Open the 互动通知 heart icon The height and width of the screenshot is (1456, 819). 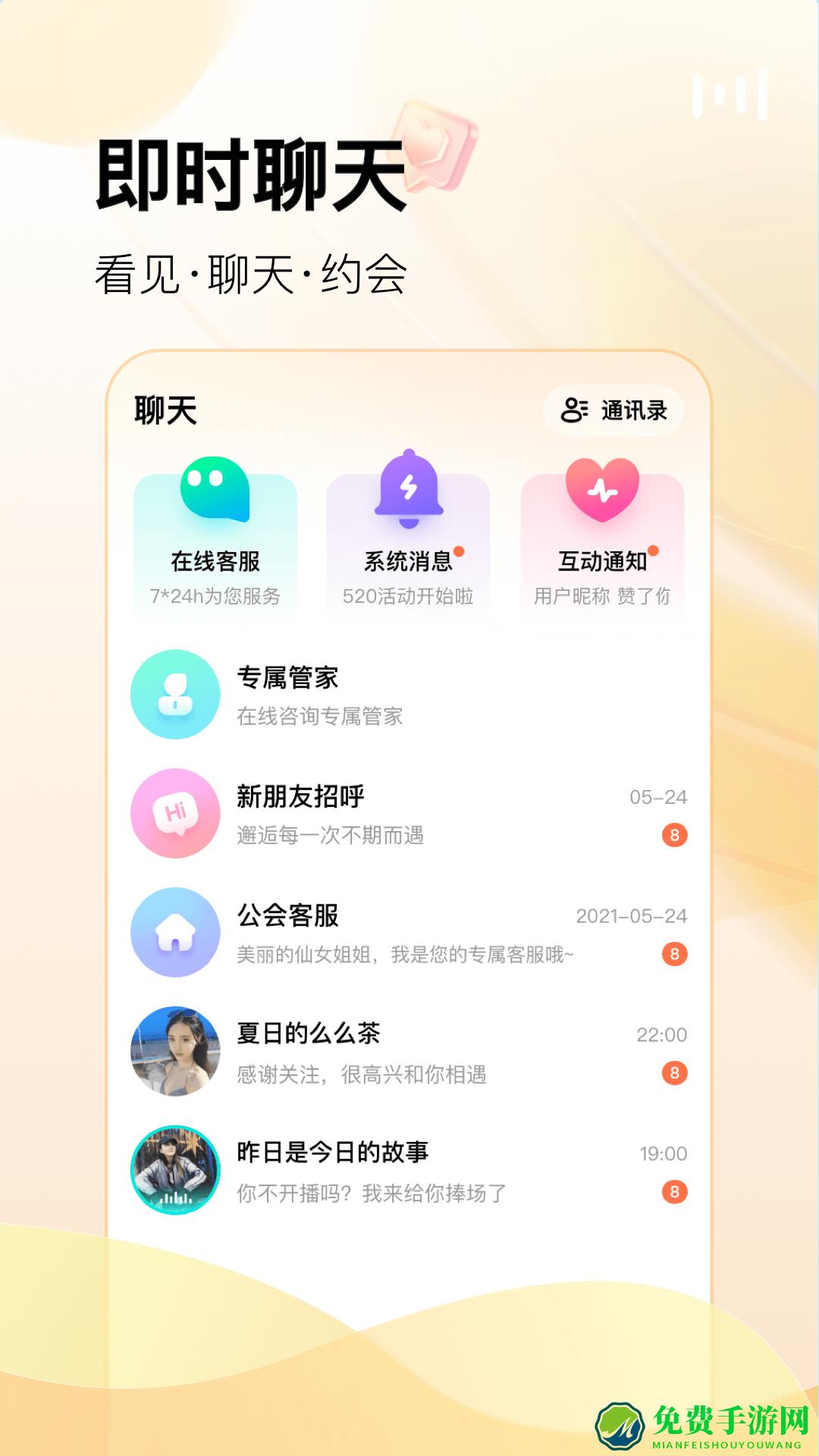point(601,489)
